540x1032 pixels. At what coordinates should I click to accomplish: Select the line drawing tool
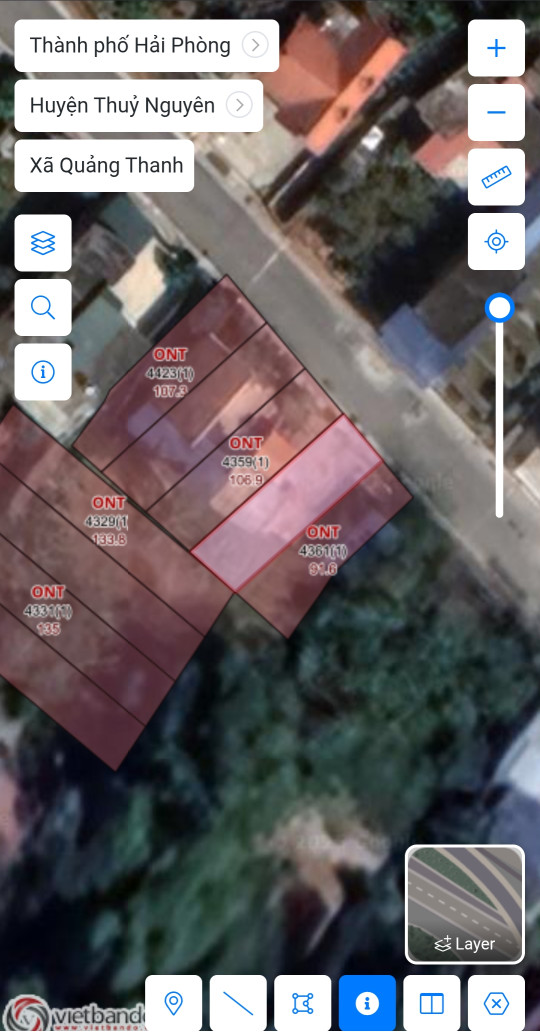(238, 1004)
